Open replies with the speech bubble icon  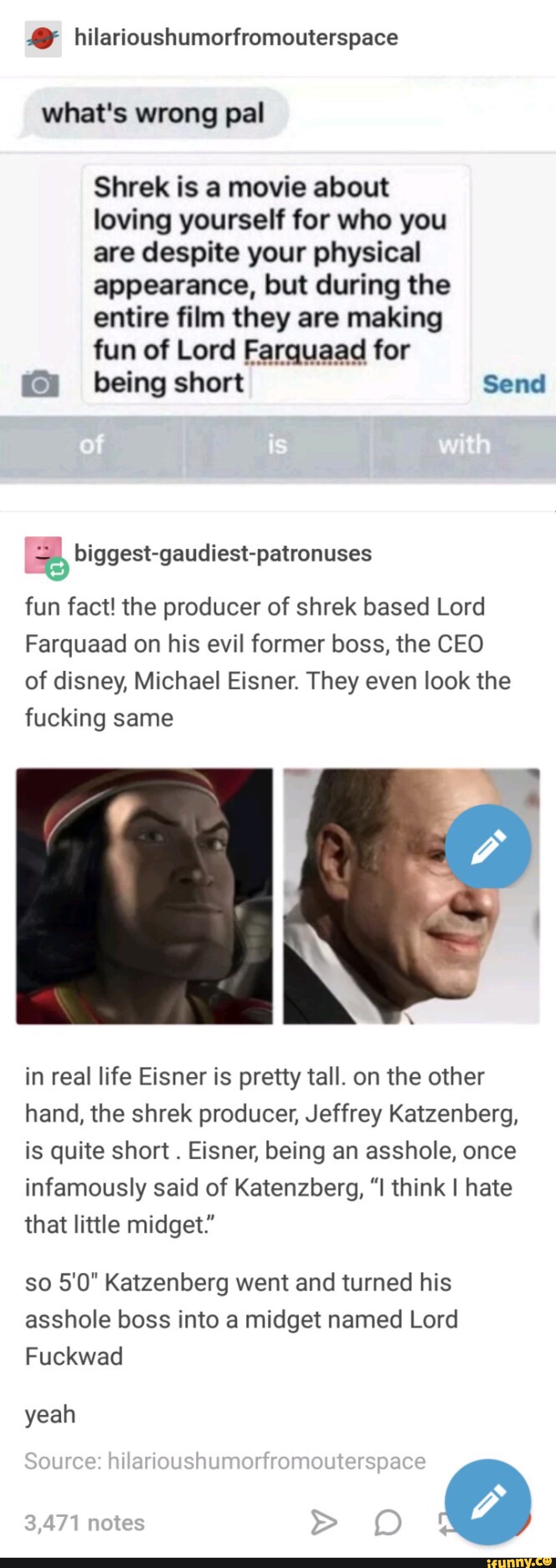(x=388, y=1522)
